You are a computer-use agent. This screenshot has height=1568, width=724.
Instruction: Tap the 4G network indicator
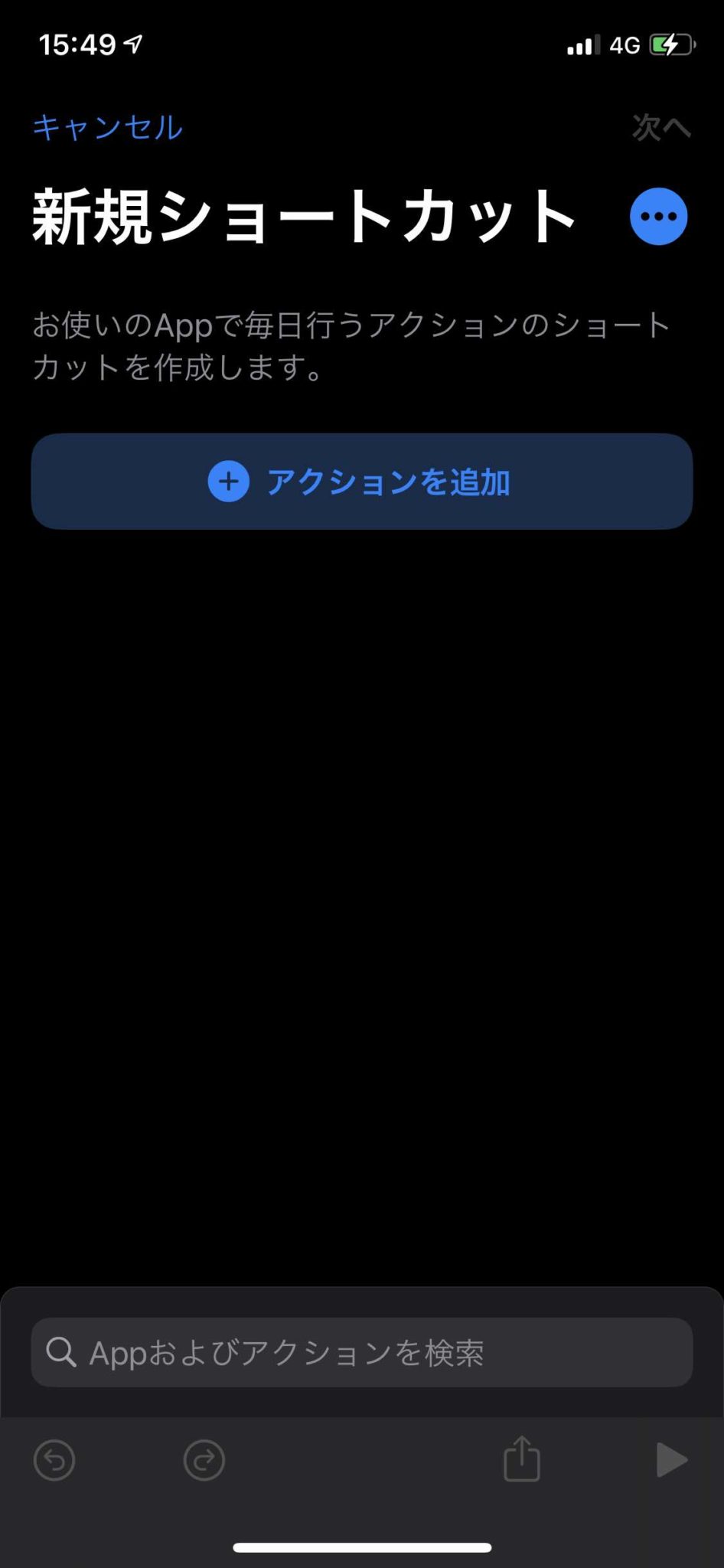click(x=624, y=44)
